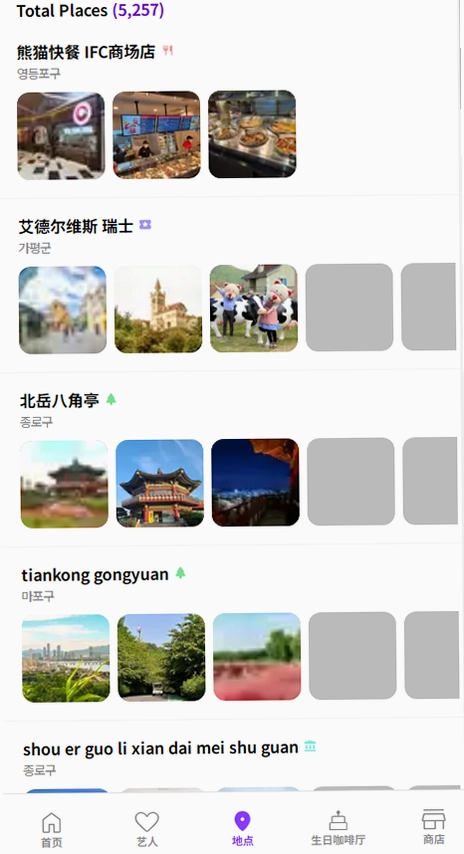View the cow statue photo of 艾德尔维斯 瑞士
This screenshot has width=464, height=854.
coord(254,308)
